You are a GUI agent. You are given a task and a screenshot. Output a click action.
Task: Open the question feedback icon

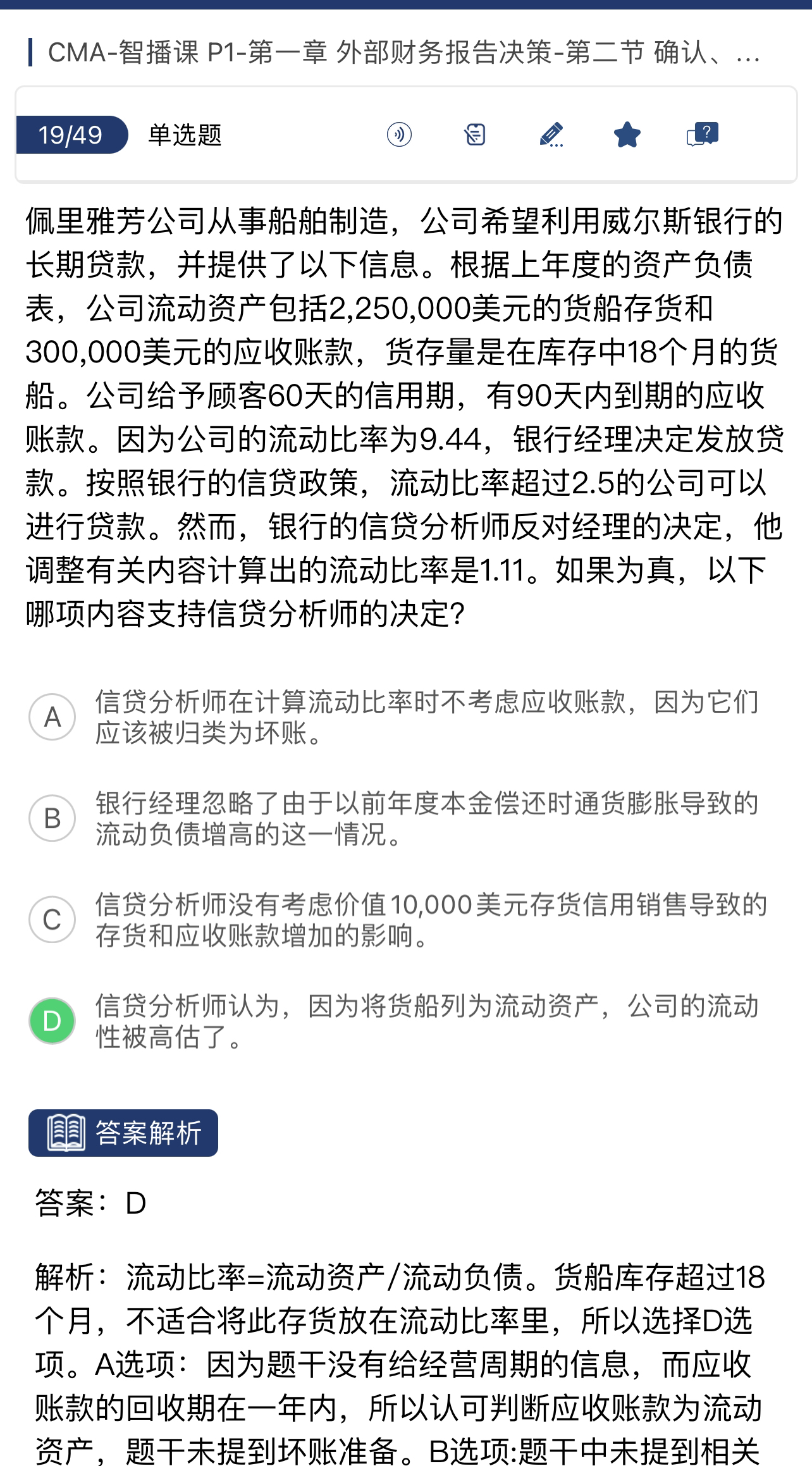[x=703, y=135]
